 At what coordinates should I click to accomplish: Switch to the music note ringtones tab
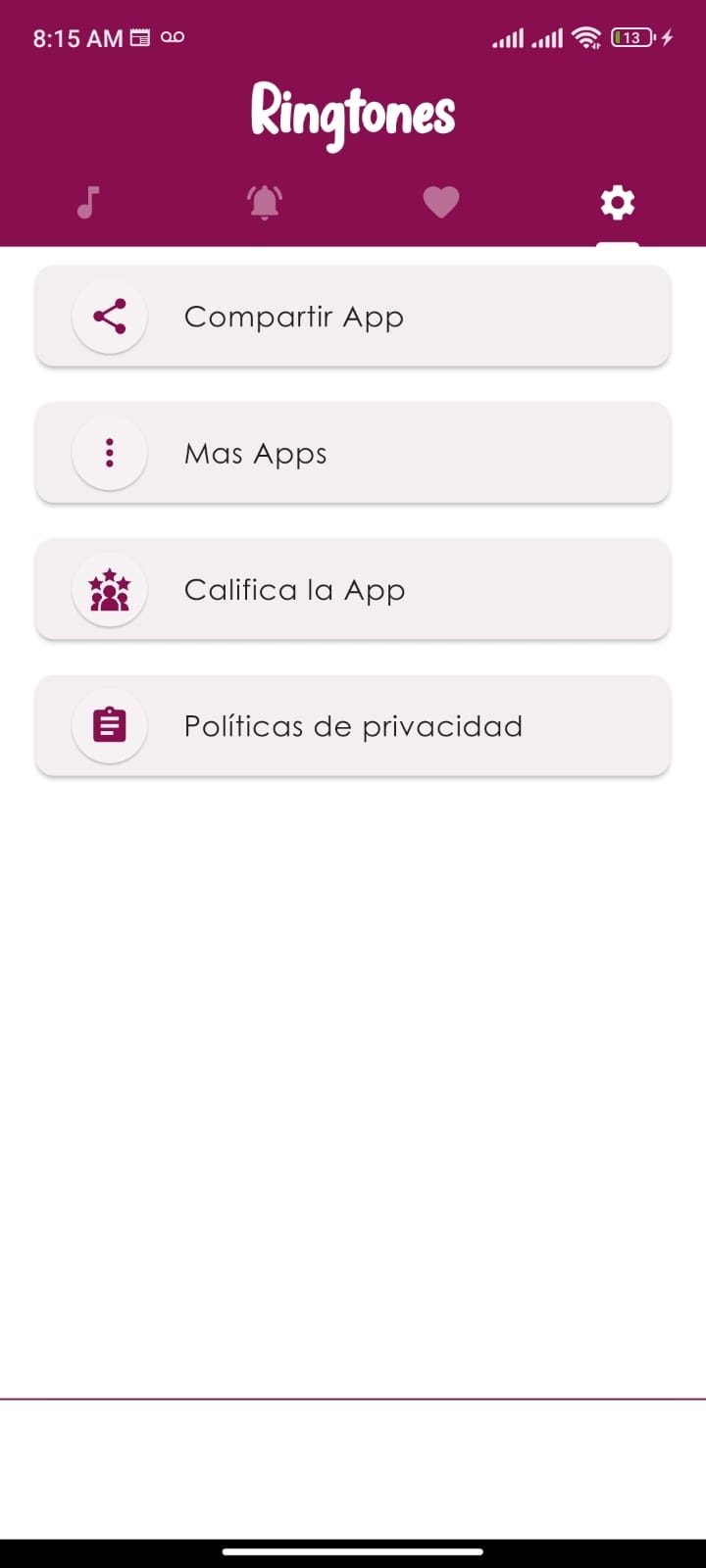tap(88, 203)
